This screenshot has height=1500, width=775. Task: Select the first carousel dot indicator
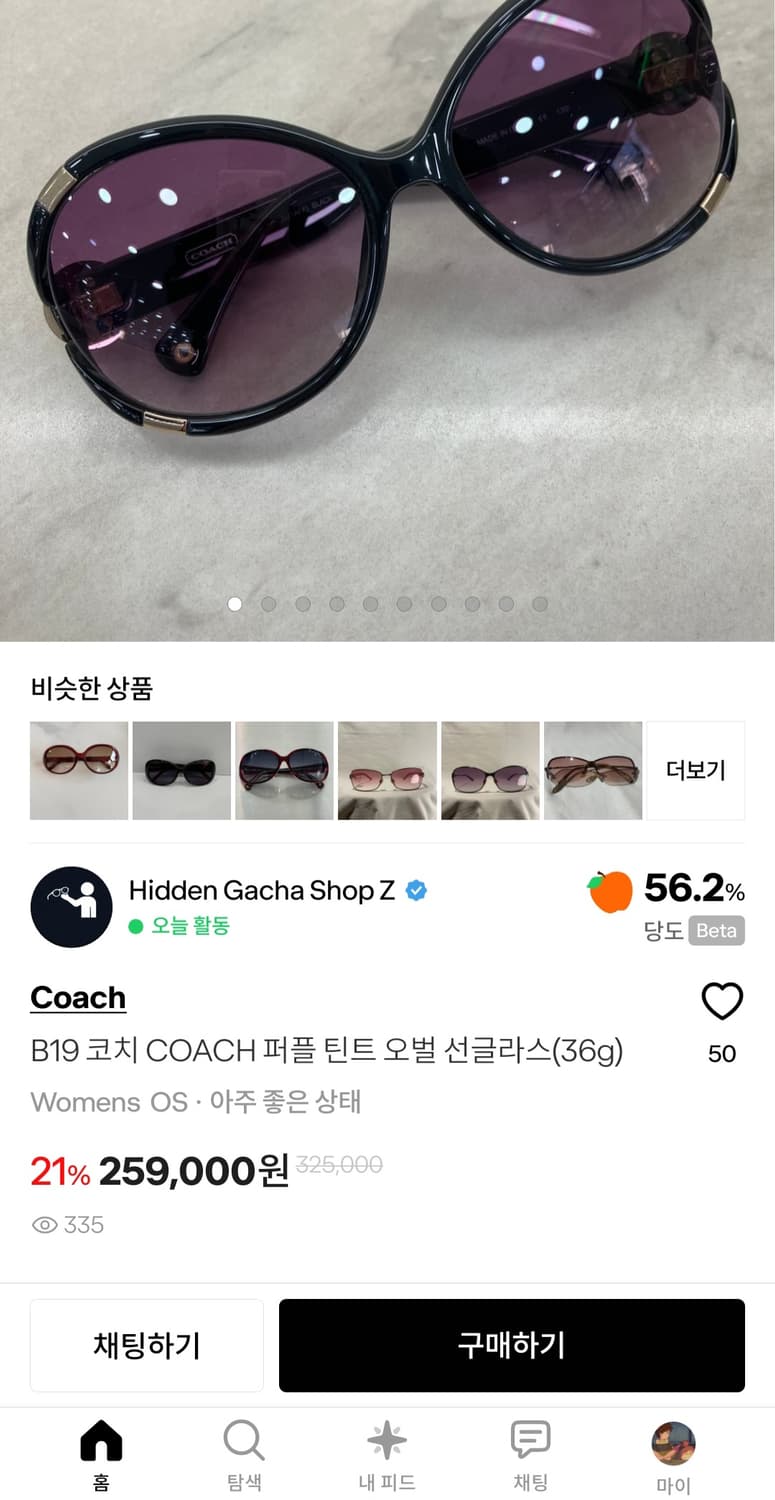coord(235,604)
